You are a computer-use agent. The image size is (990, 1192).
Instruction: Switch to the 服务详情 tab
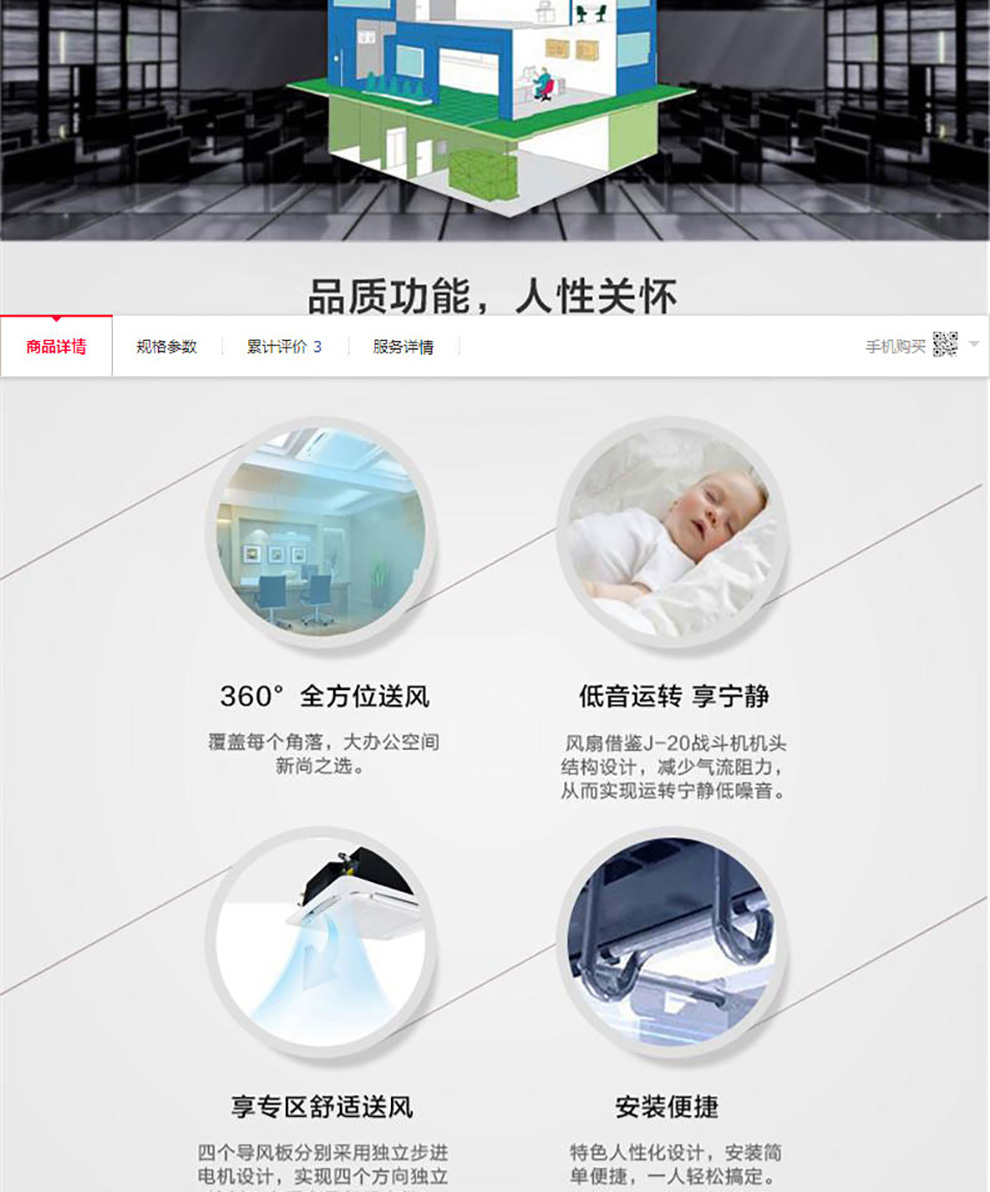[403, 347]
